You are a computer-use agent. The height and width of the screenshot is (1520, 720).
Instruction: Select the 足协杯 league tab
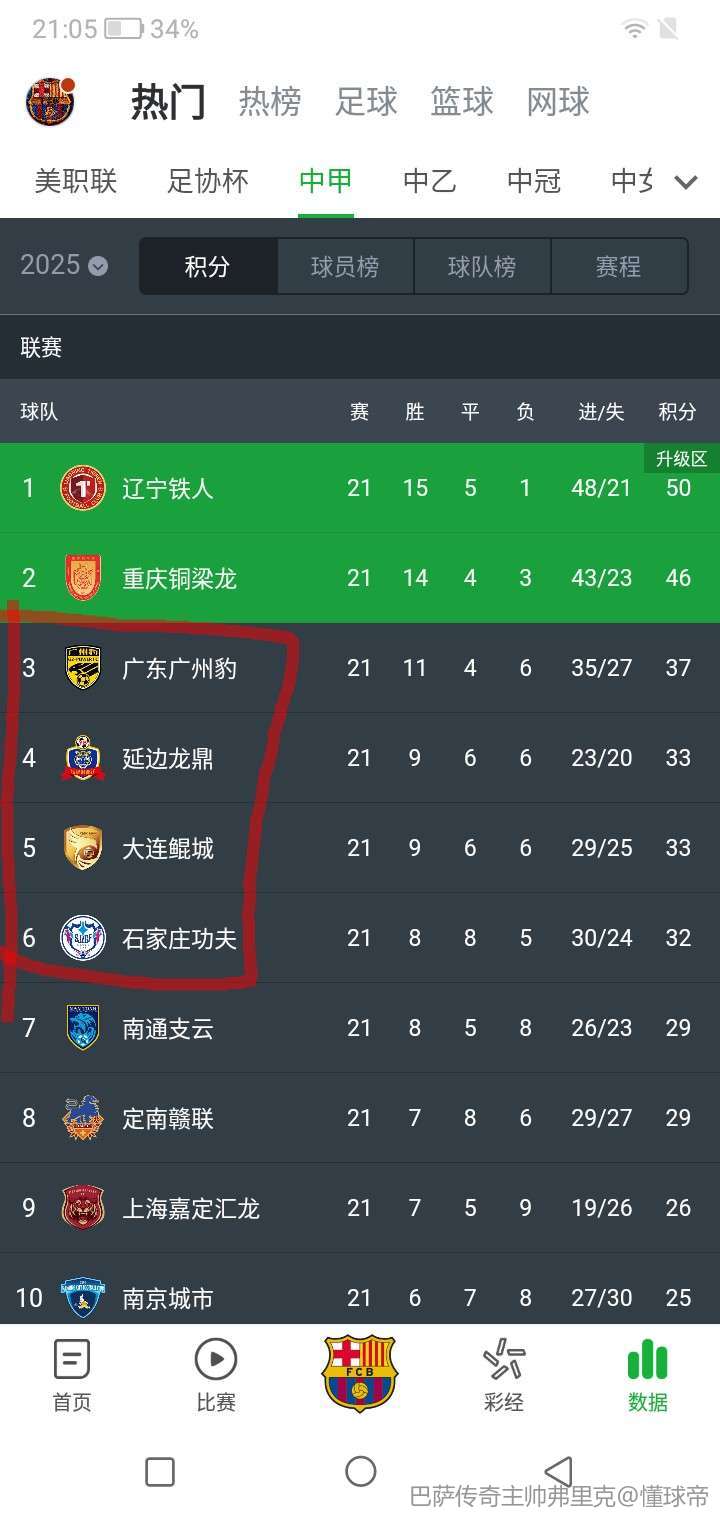click(x=207, y=182)
